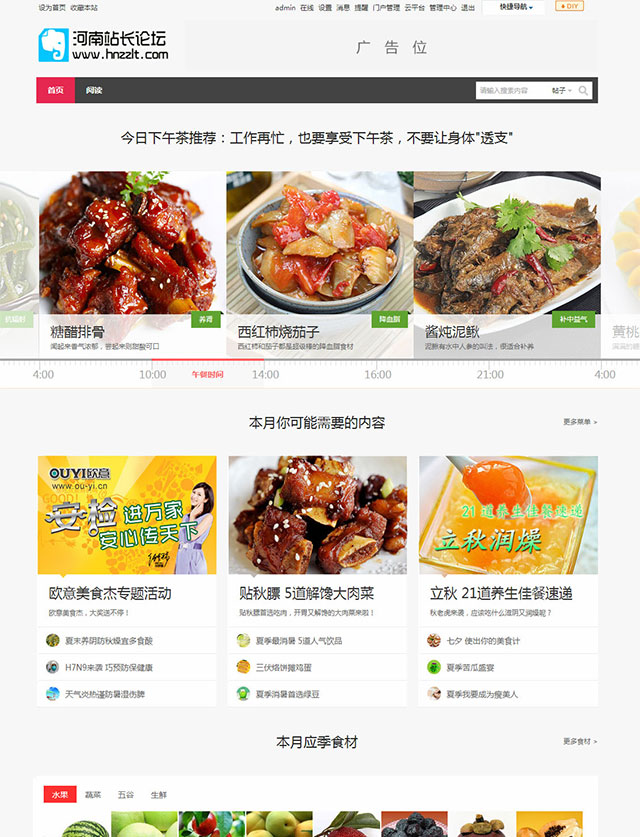Jump to 16:00 on the timeline
This screenshot has width=640, height=837.
378,375
